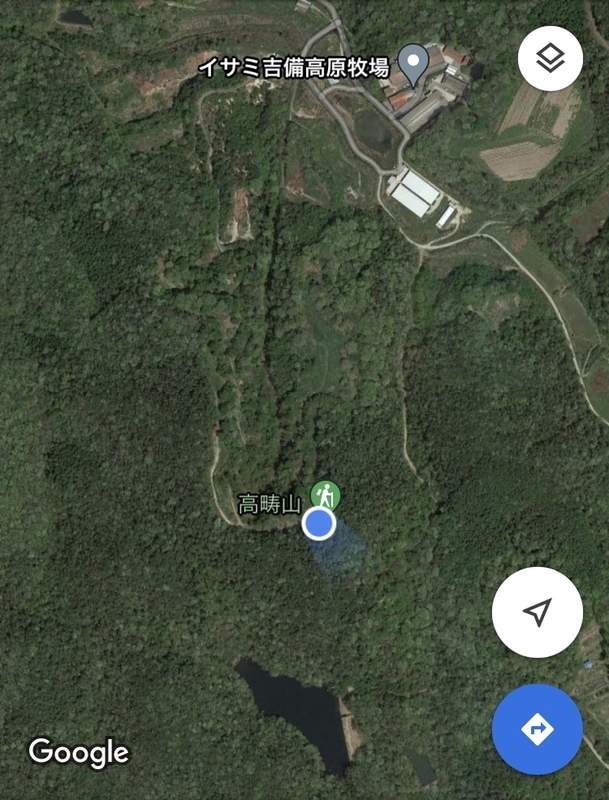This screenshot has height=800, width=609.
Task: Start directions with the blue button
Action: [538, 729]
